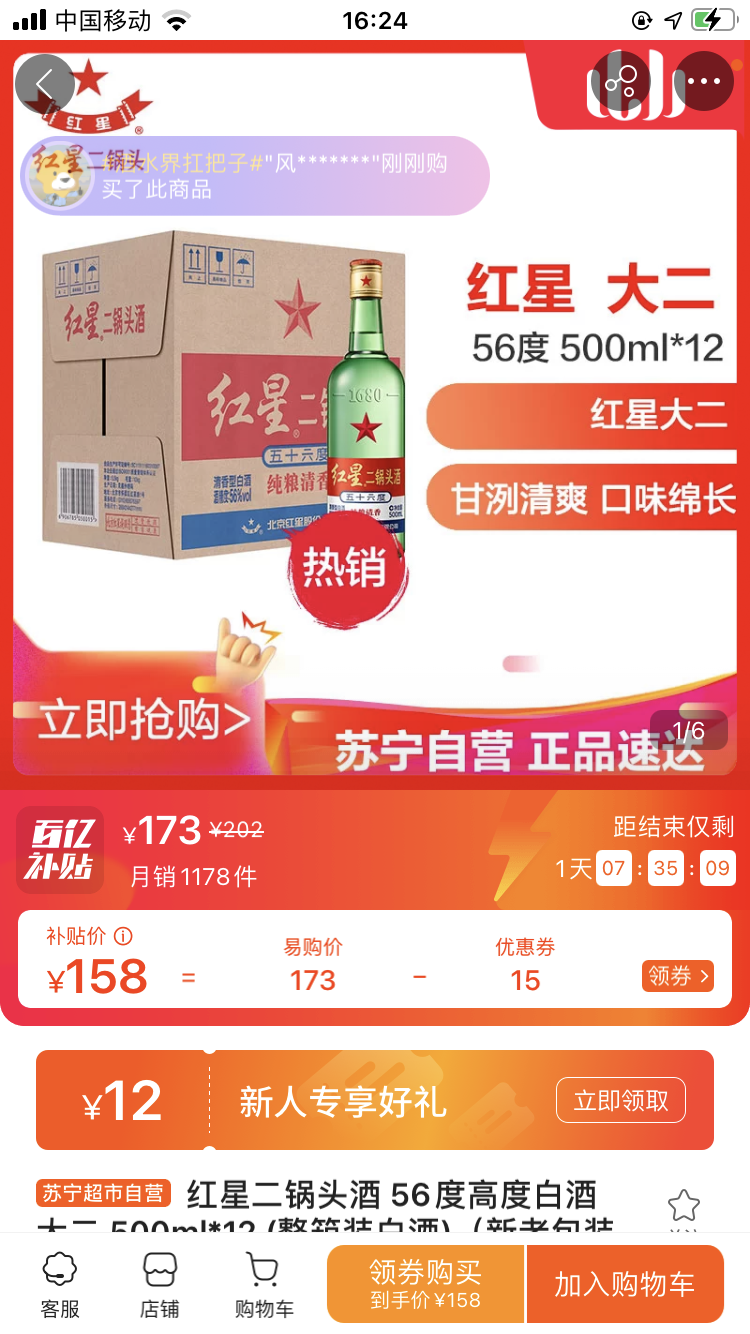Tap 领券 to get the coupon

(678, 976)
